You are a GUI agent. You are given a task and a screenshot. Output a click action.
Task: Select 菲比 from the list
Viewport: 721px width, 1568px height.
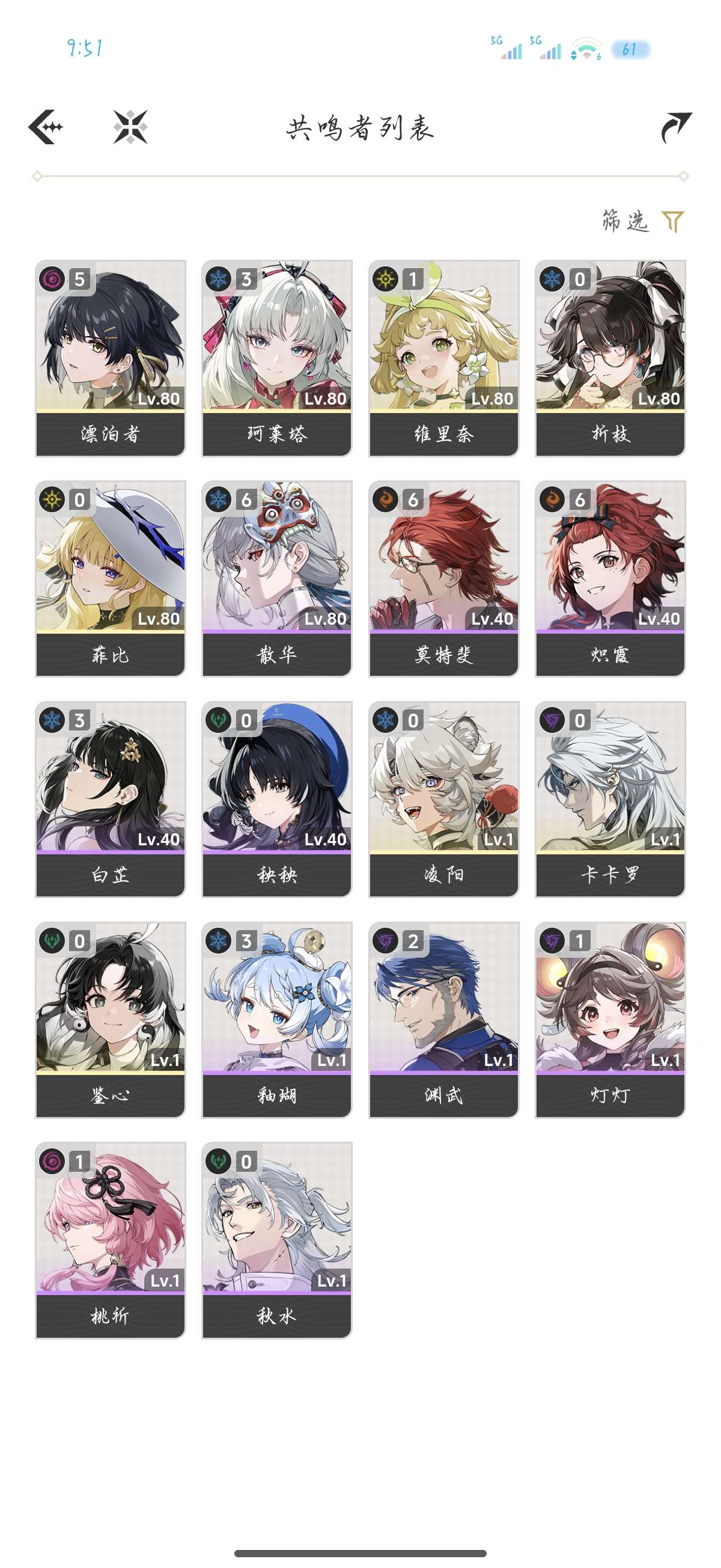coord(110,579)
